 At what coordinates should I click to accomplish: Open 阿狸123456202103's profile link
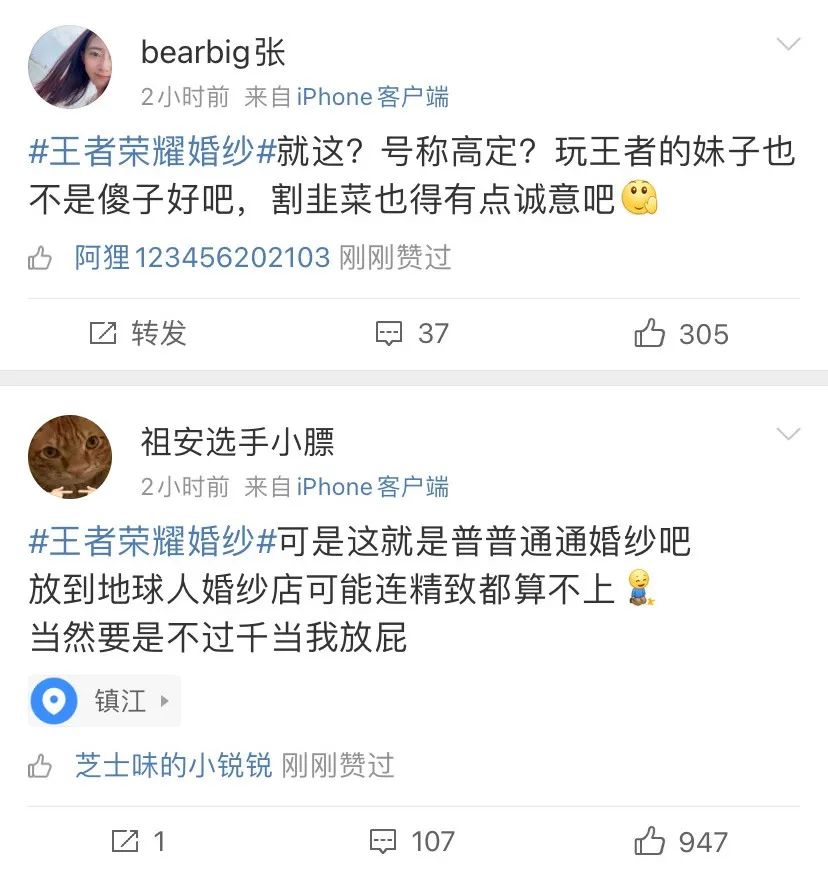pyautogui.click(x=202, y=258)
